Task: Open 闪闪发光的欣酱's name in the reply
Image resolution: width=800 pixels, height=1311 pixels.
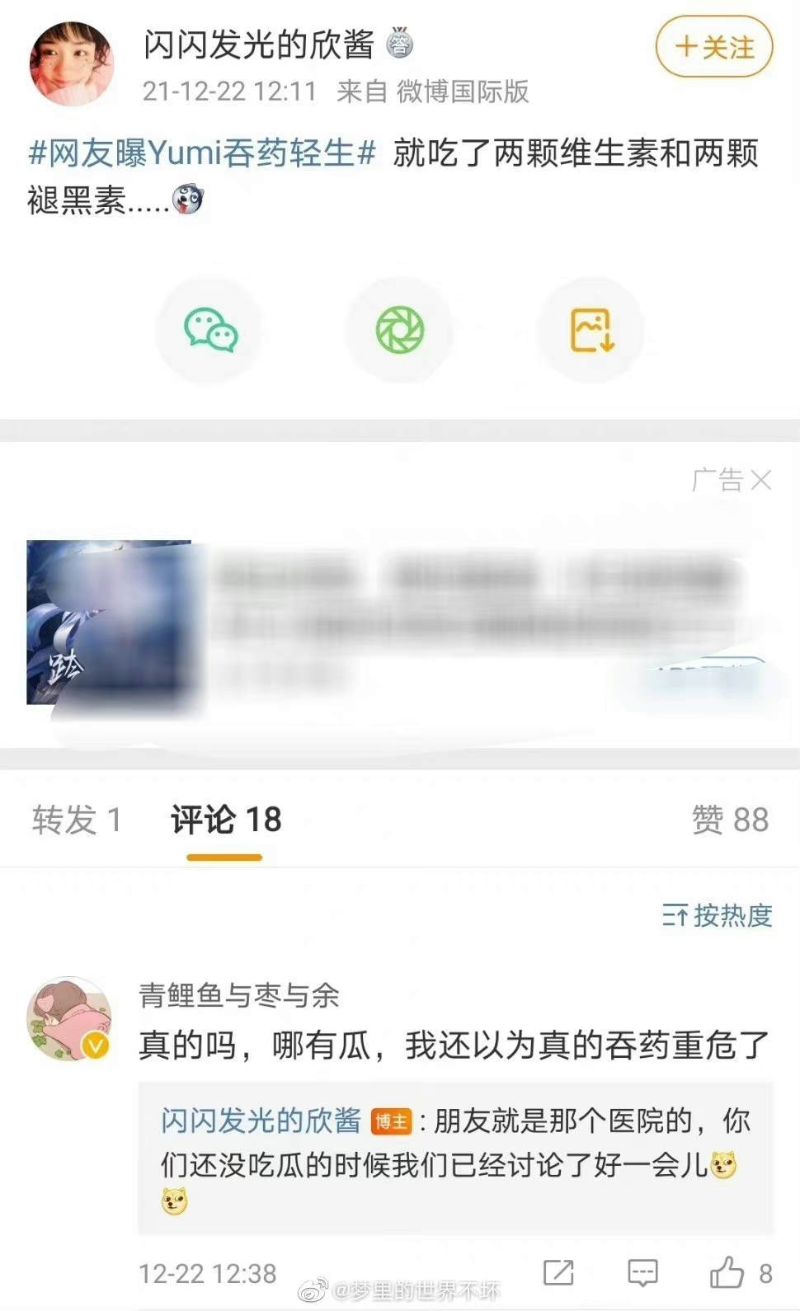Action: click(x=260, y=1120)
